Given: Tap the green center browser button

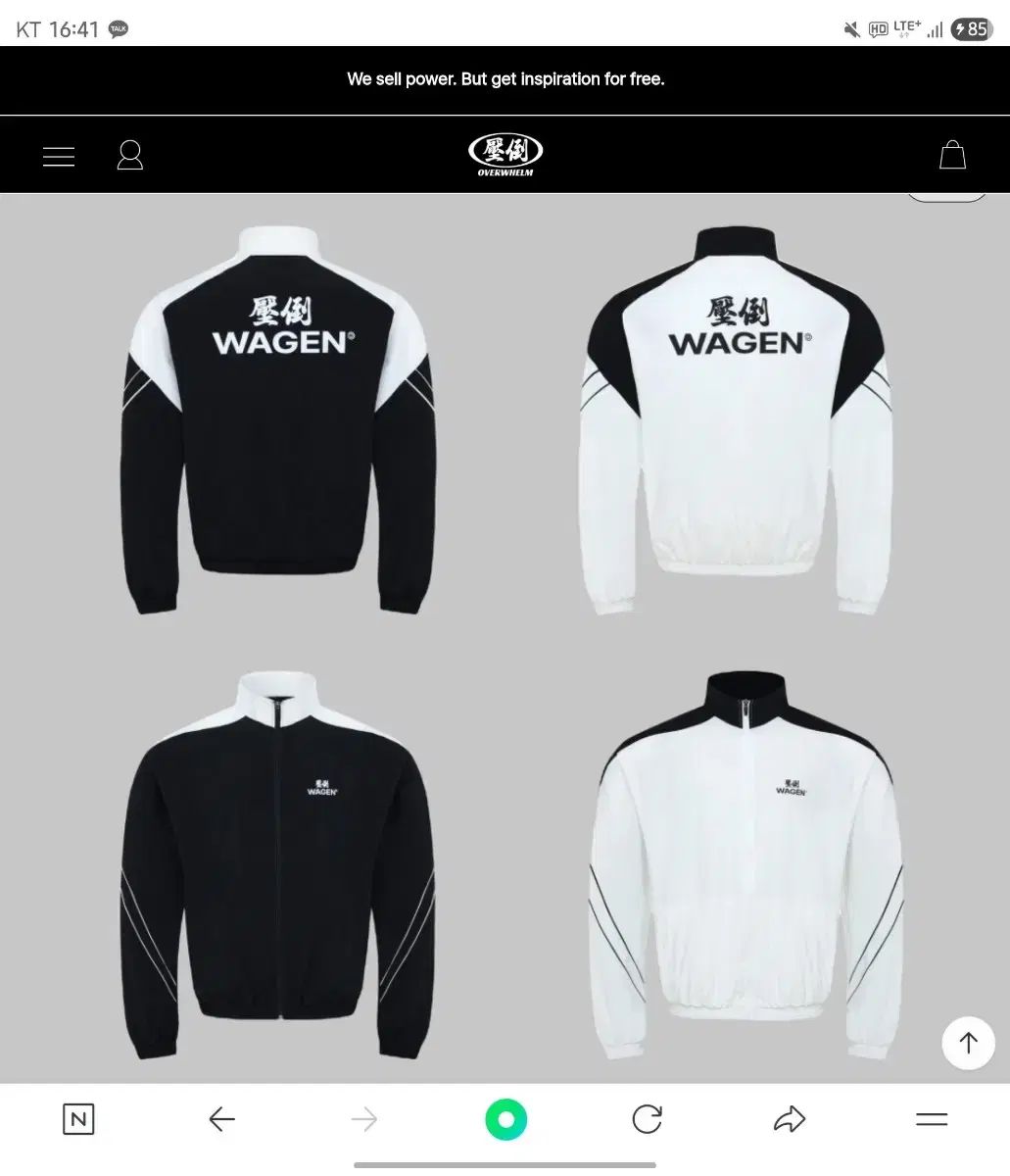Looking at the screenshot, I should pos(505,1119).
